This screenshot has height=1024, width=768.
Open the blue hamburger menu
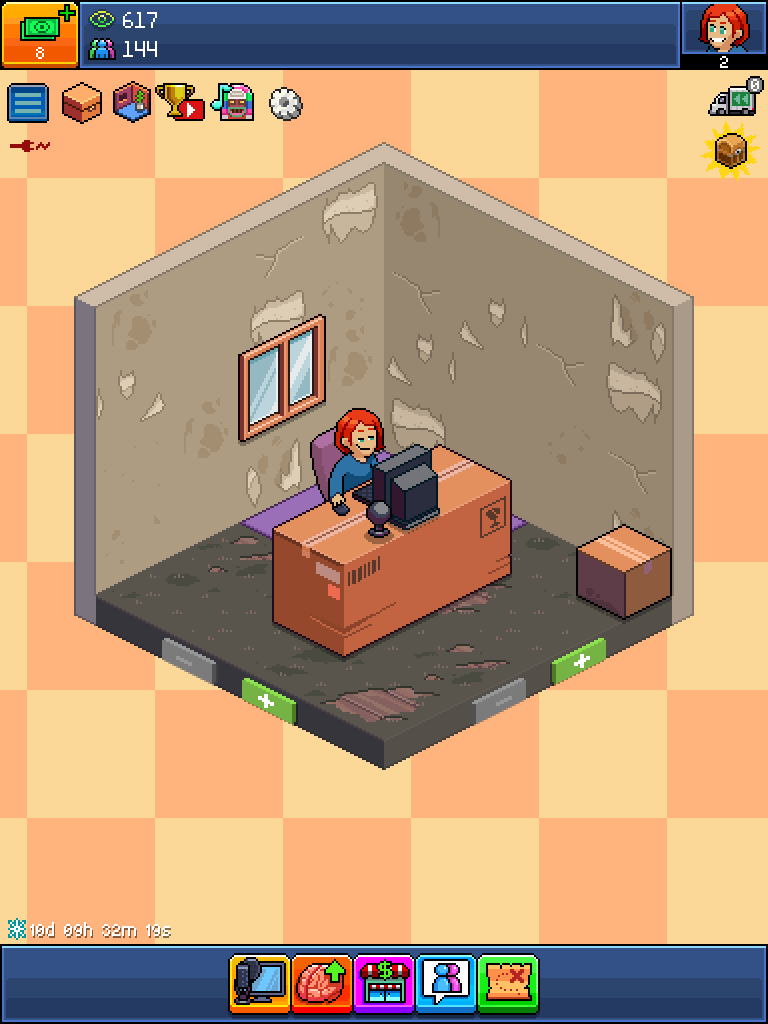point(28,103)
